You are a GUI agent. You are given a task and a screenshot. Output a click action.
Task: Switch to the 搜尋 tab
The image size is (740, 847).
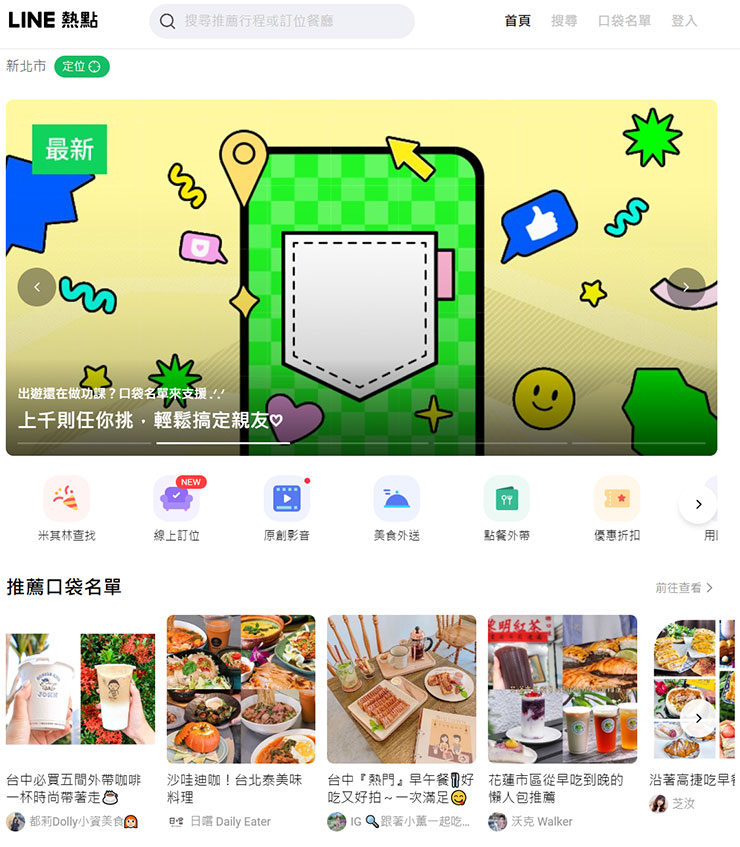564,21
